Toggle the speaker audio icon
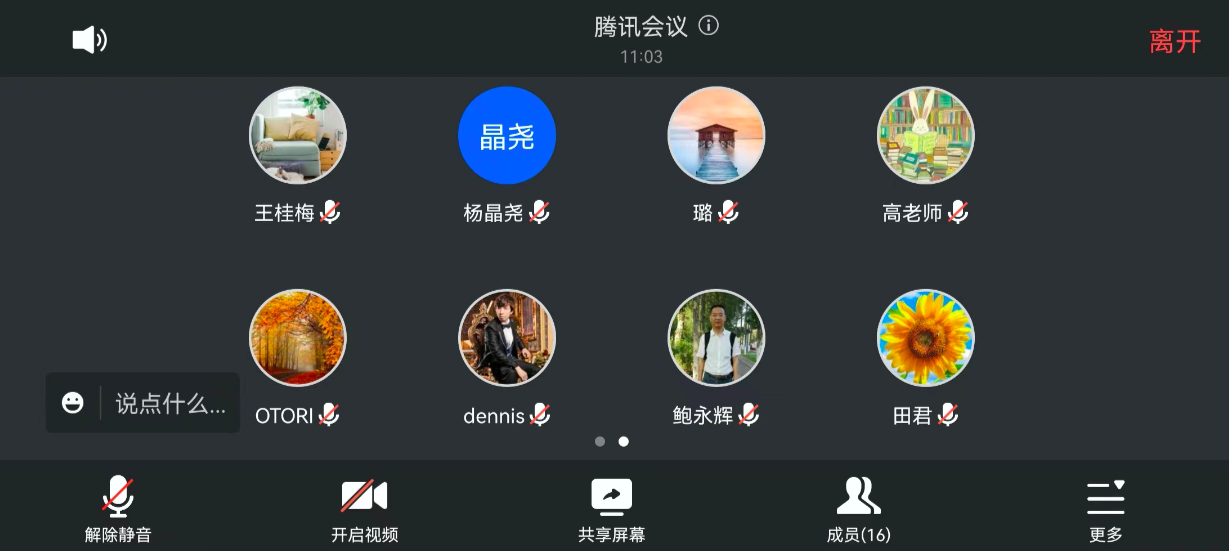1230x551 pixels. pyautogui.click(x=89, y=40)
